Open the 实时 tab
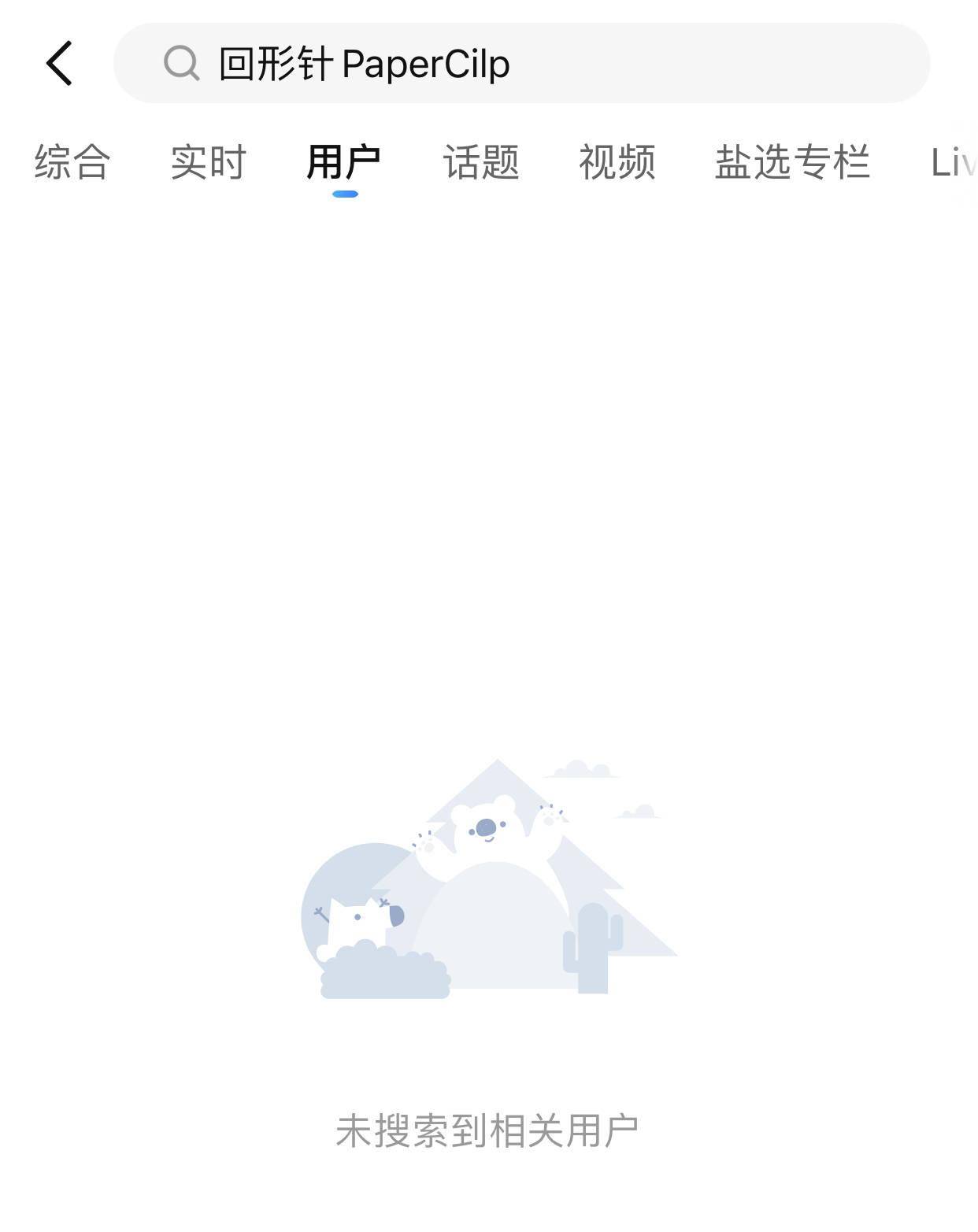 pos(209,162)
